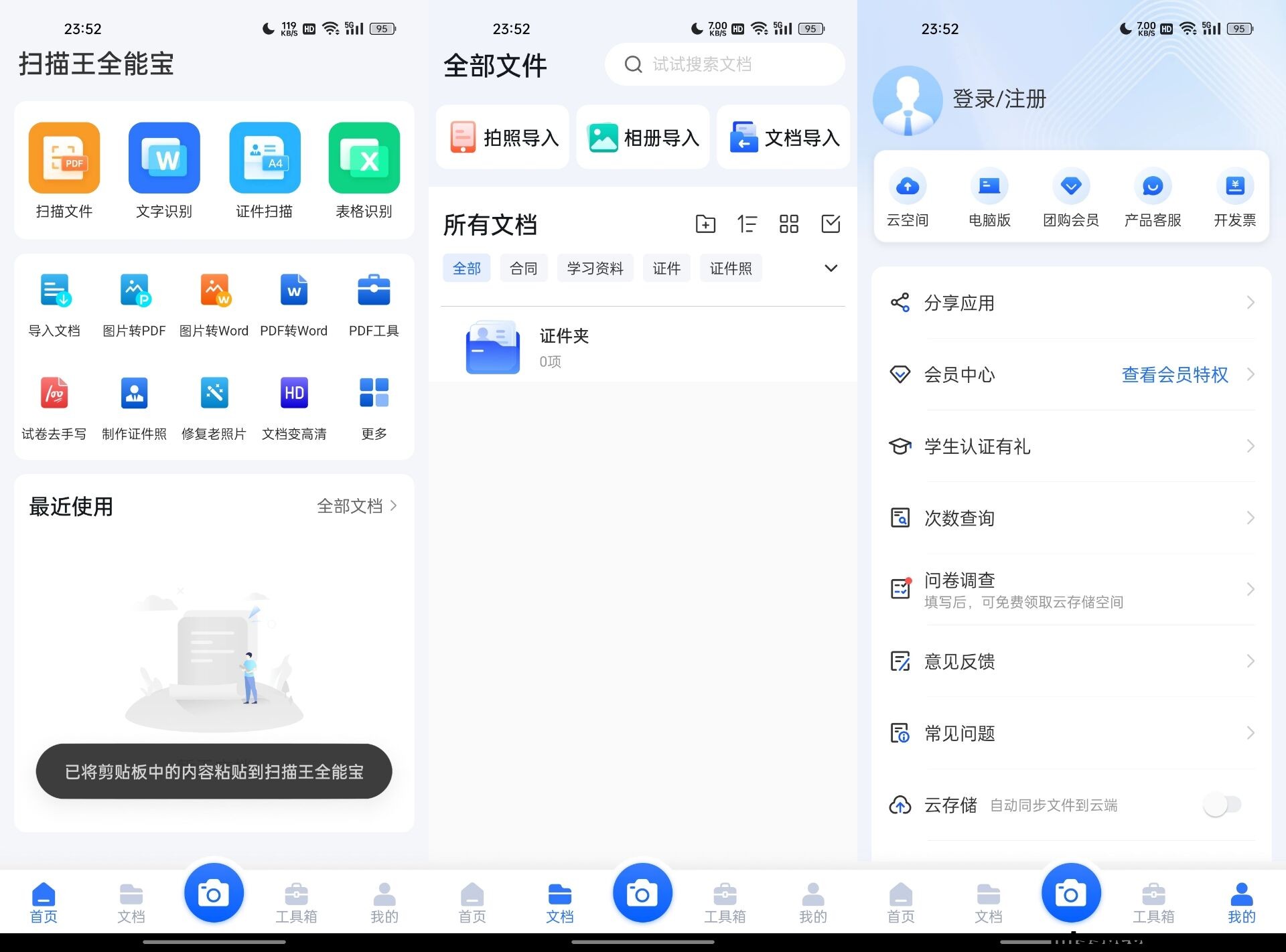Screen dimensions: 1286x952
Task: Import via 拍照导入 button
Action: point(503,138)
